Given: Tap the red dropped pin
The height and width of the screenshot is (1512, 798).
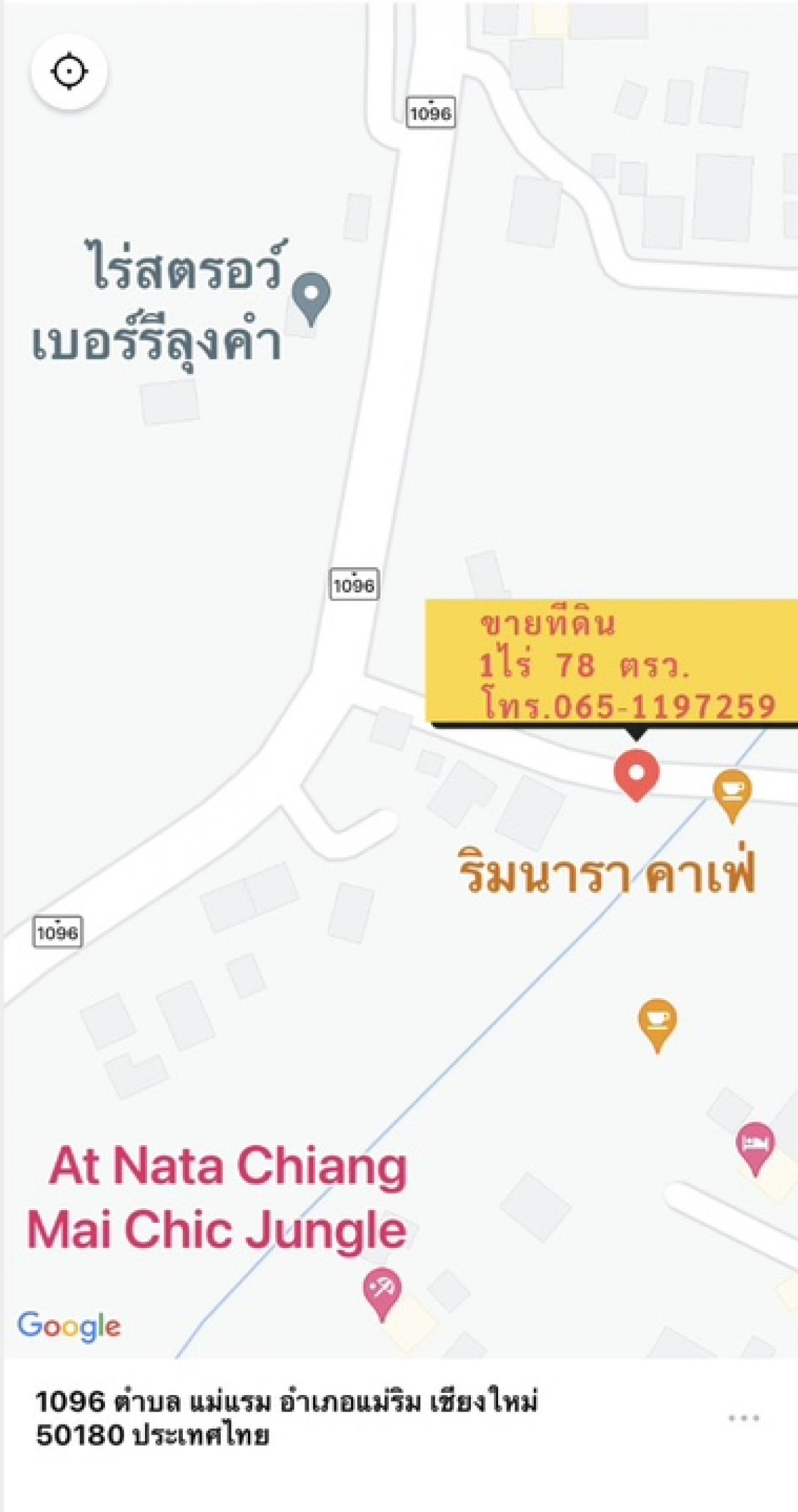Looking at the screenshot, I should coord(636,774).
